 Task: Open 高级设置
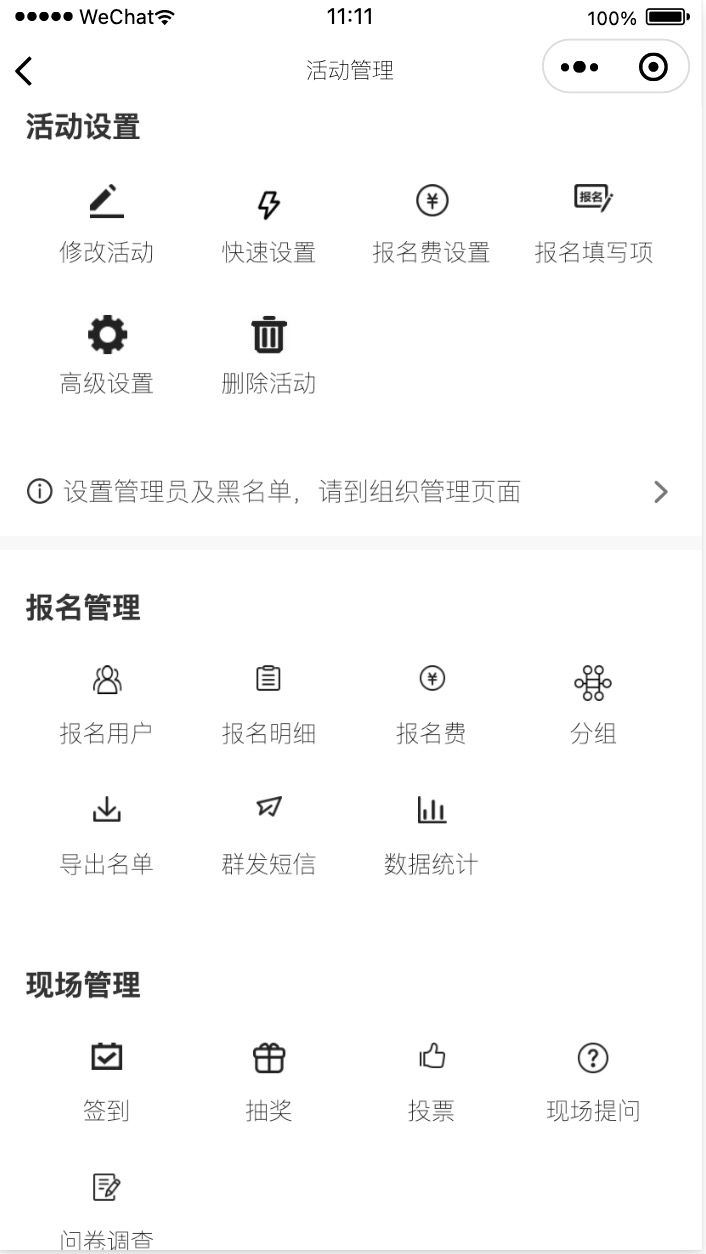click(107, 355)
